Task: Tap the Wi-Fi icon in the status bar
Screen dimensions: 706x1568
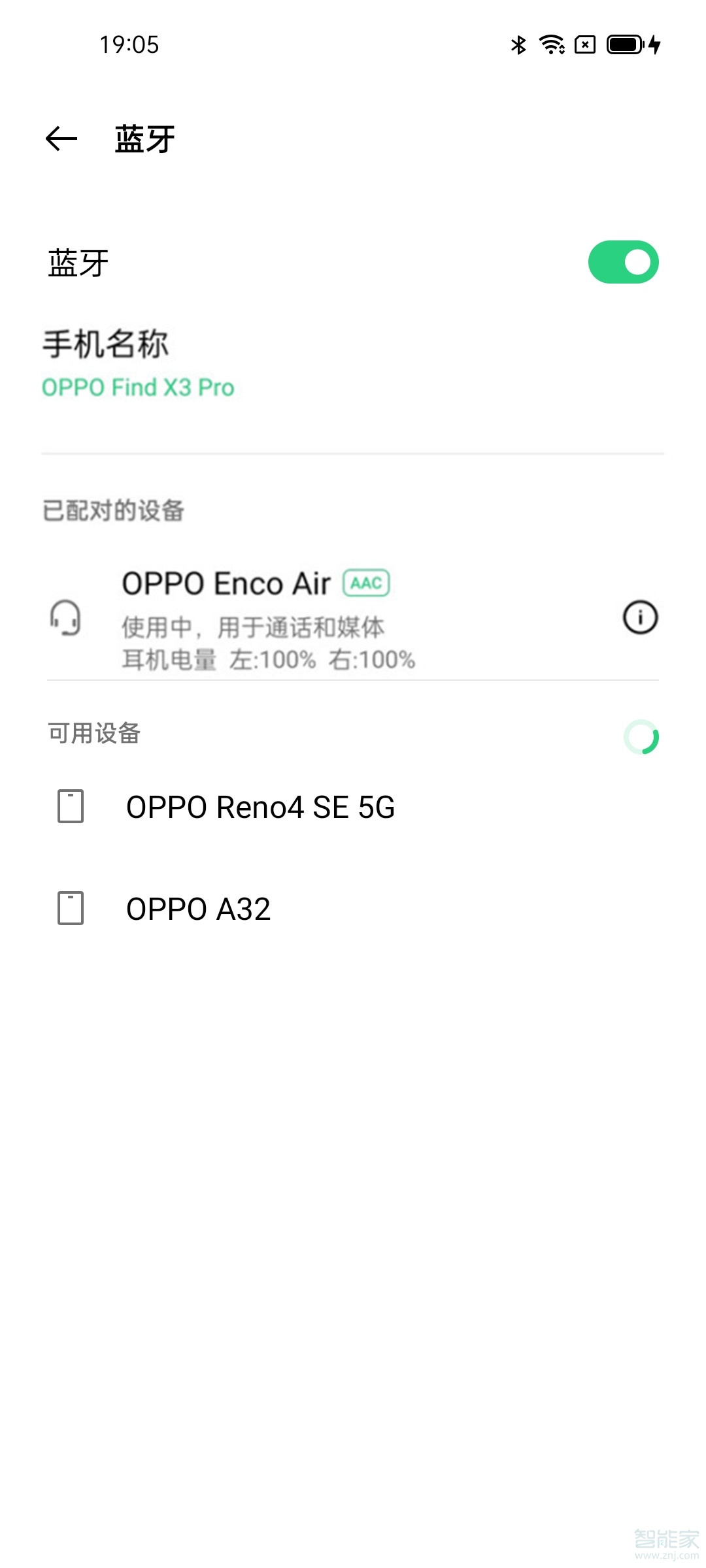Action: (551, 44)
